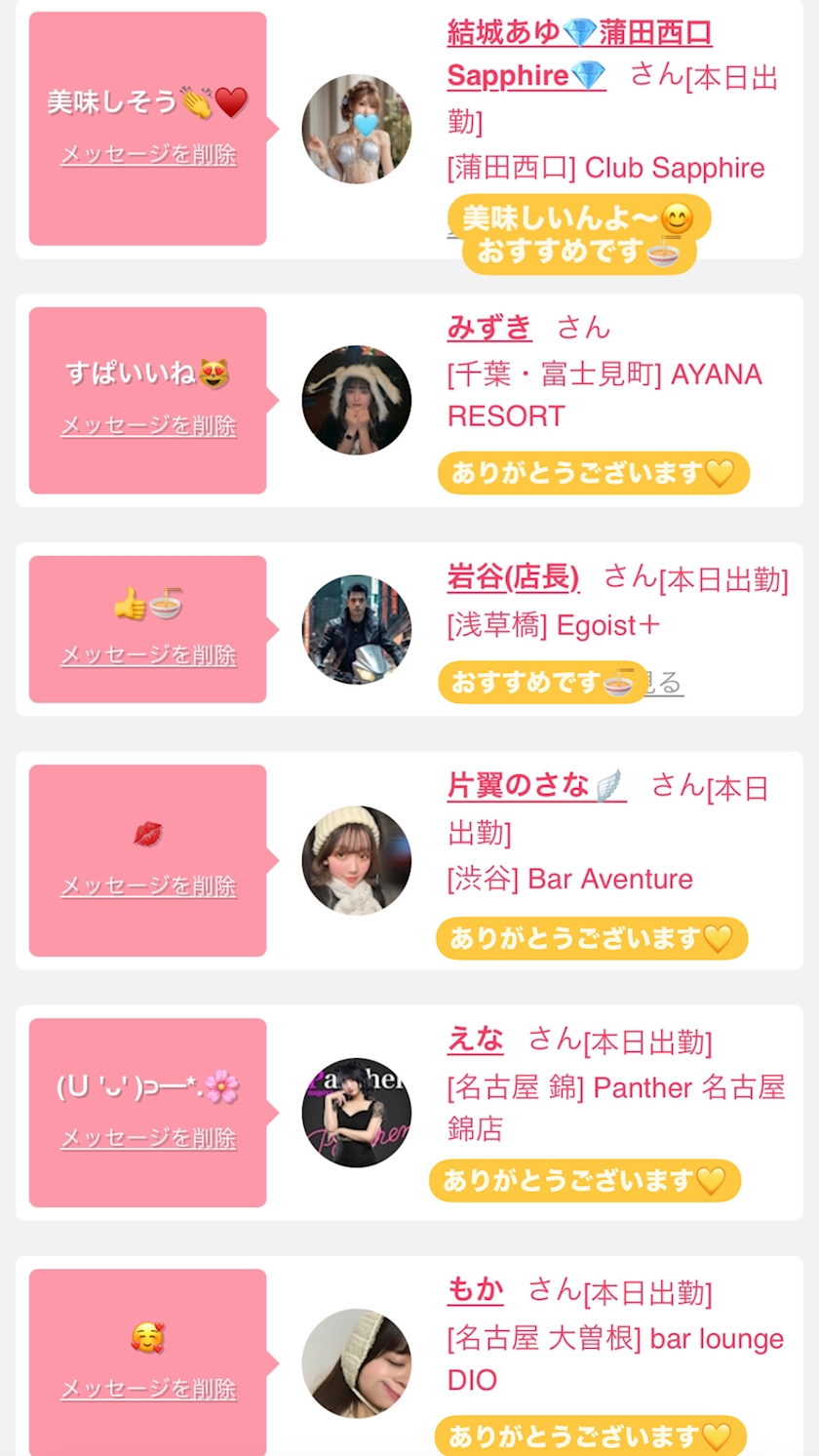Open 結城あゆ 蒲田西口 Sapphire profile link

click(578, 34)
